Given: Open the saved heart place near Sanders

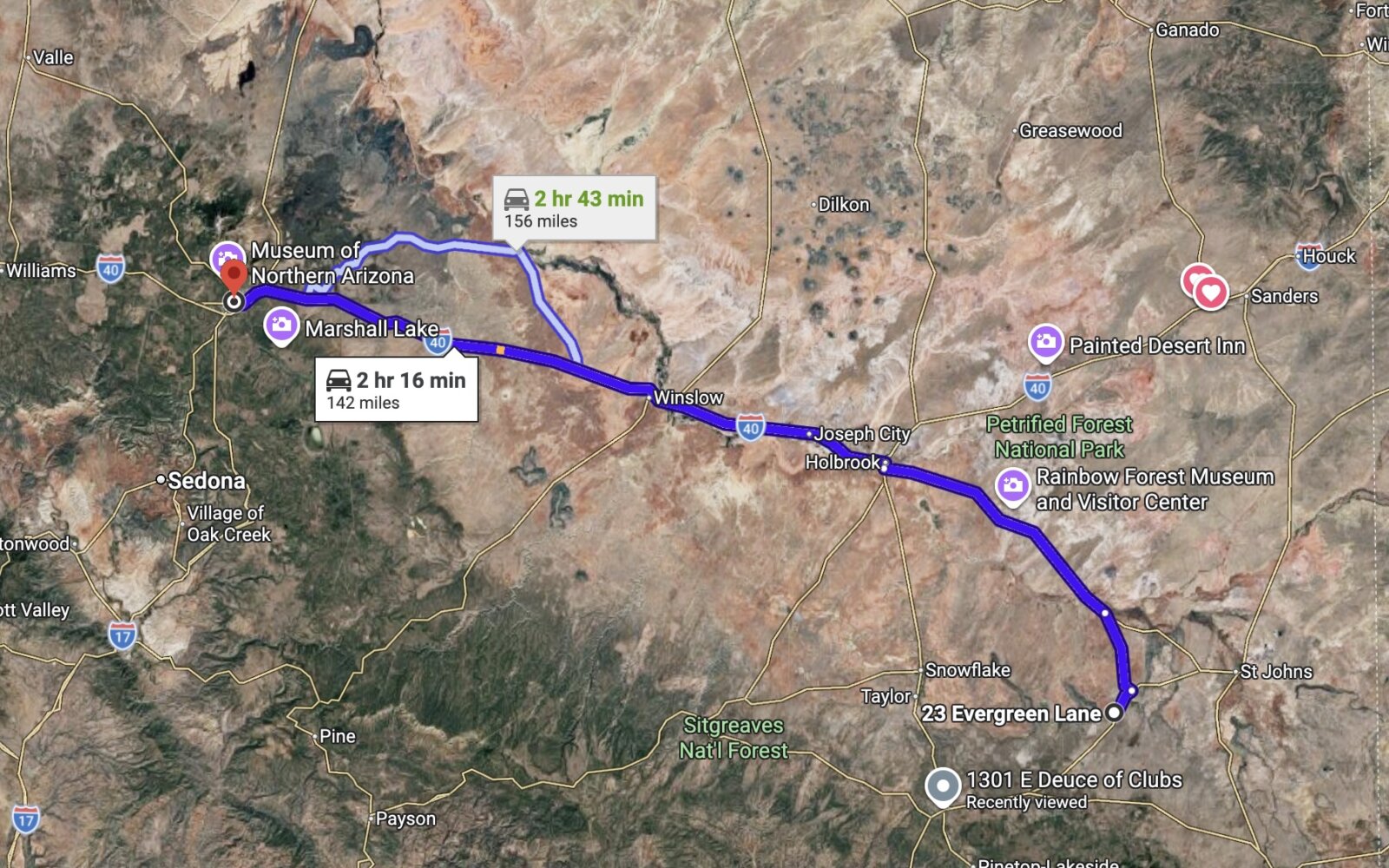Looking at the screenshot, I should pos(1210,293).
